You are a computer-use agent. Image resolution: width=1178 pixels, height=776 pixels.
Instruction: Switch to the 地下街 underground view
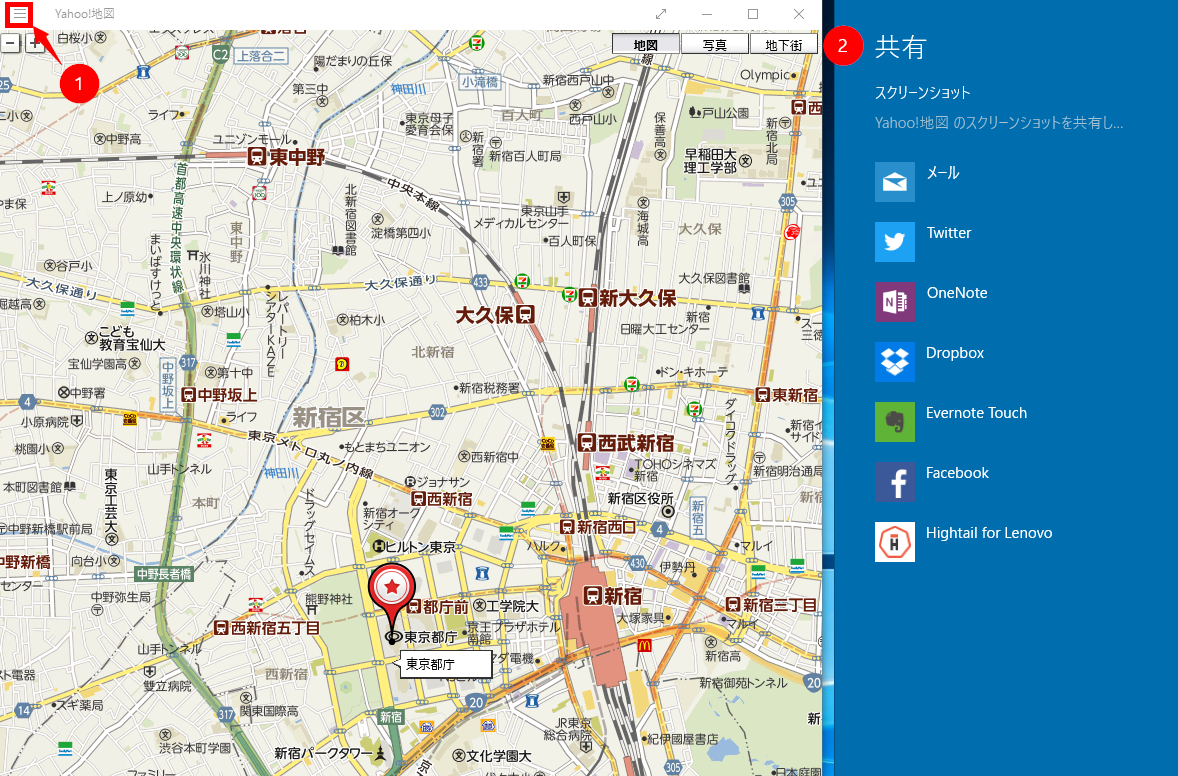(x=783, y=45)
